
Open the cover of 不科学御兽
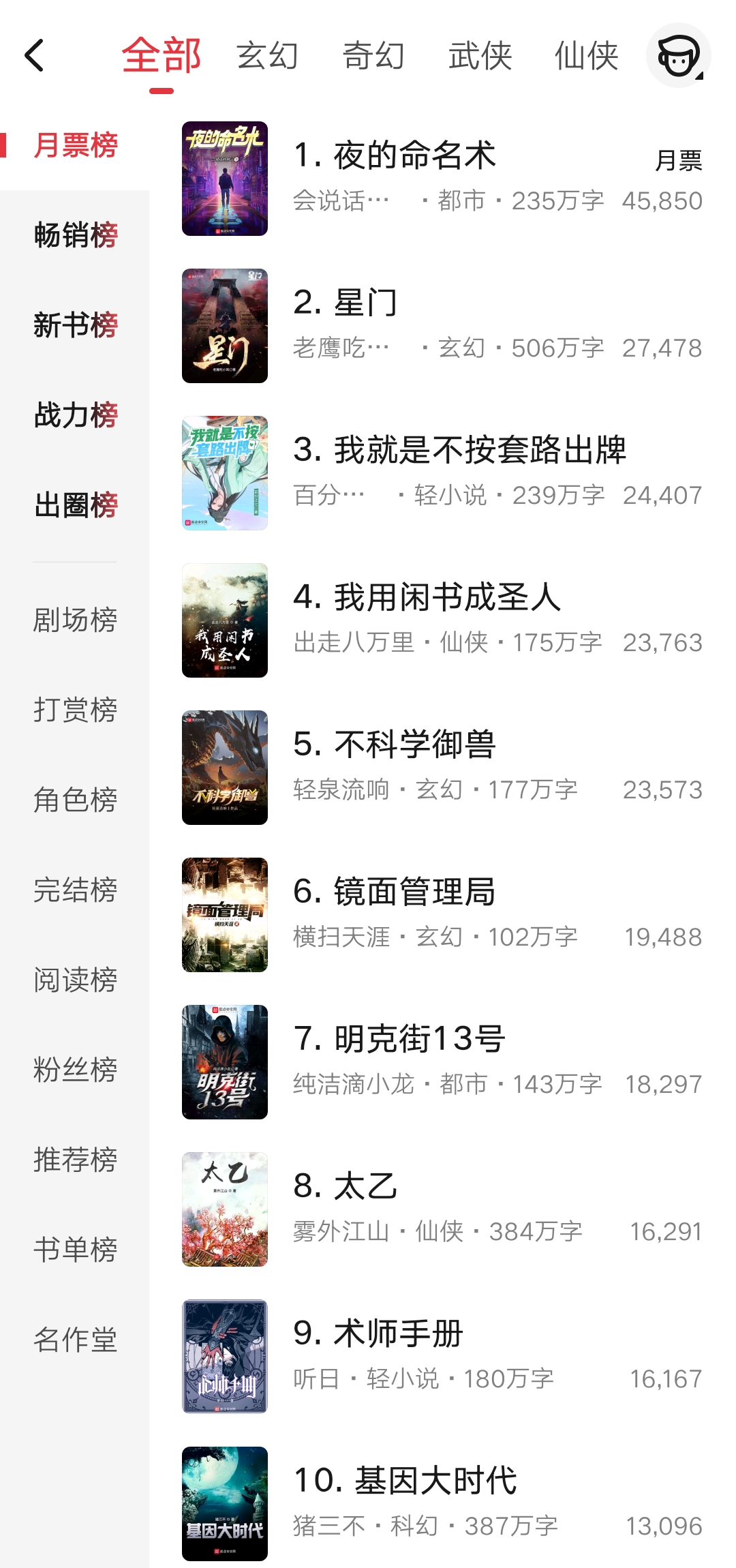(x=225, y=767)
